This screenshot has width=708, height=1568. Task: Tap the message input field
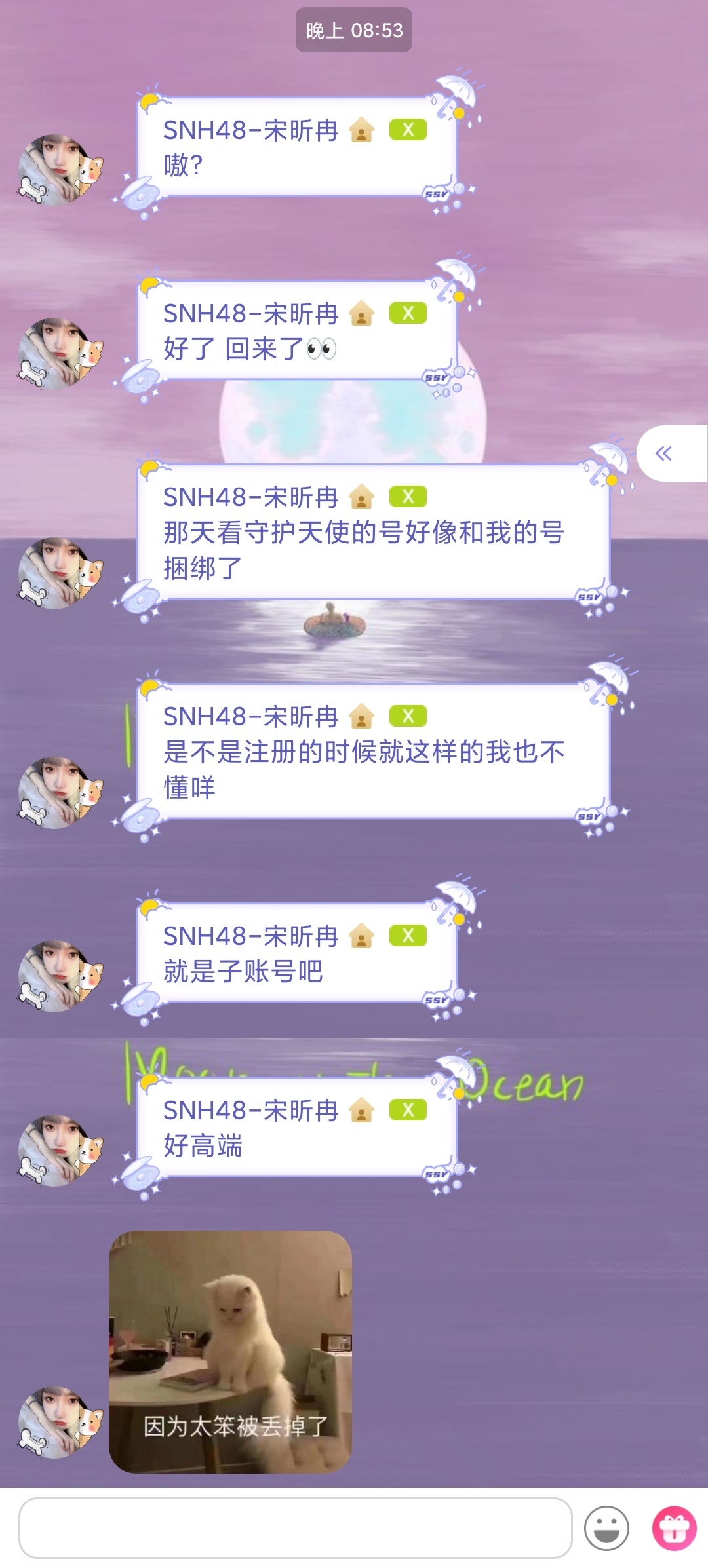295,1527
